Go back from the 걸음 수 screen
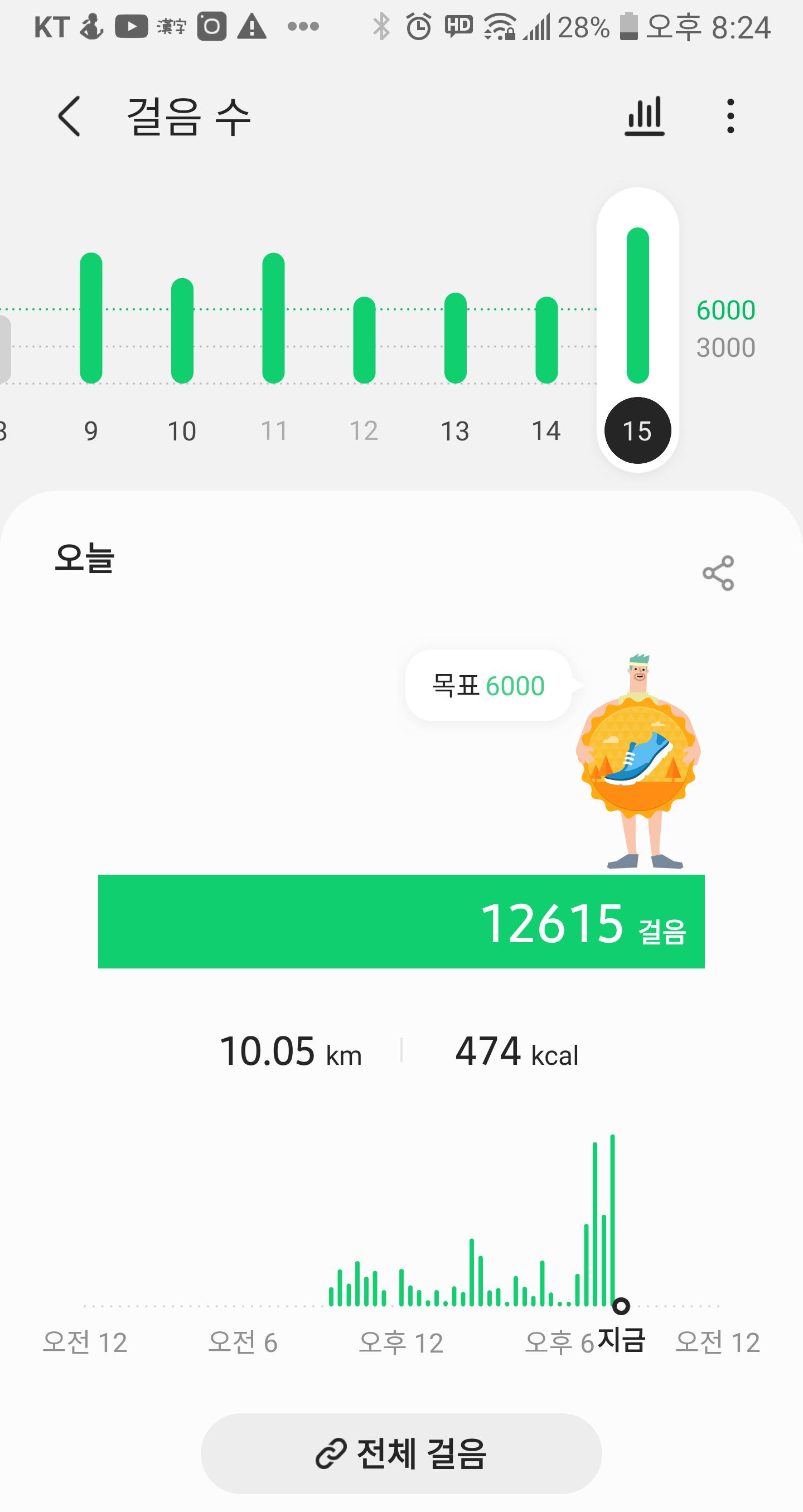The width and height of the screenshot is (803, 1512). click(x=69, y=116)
